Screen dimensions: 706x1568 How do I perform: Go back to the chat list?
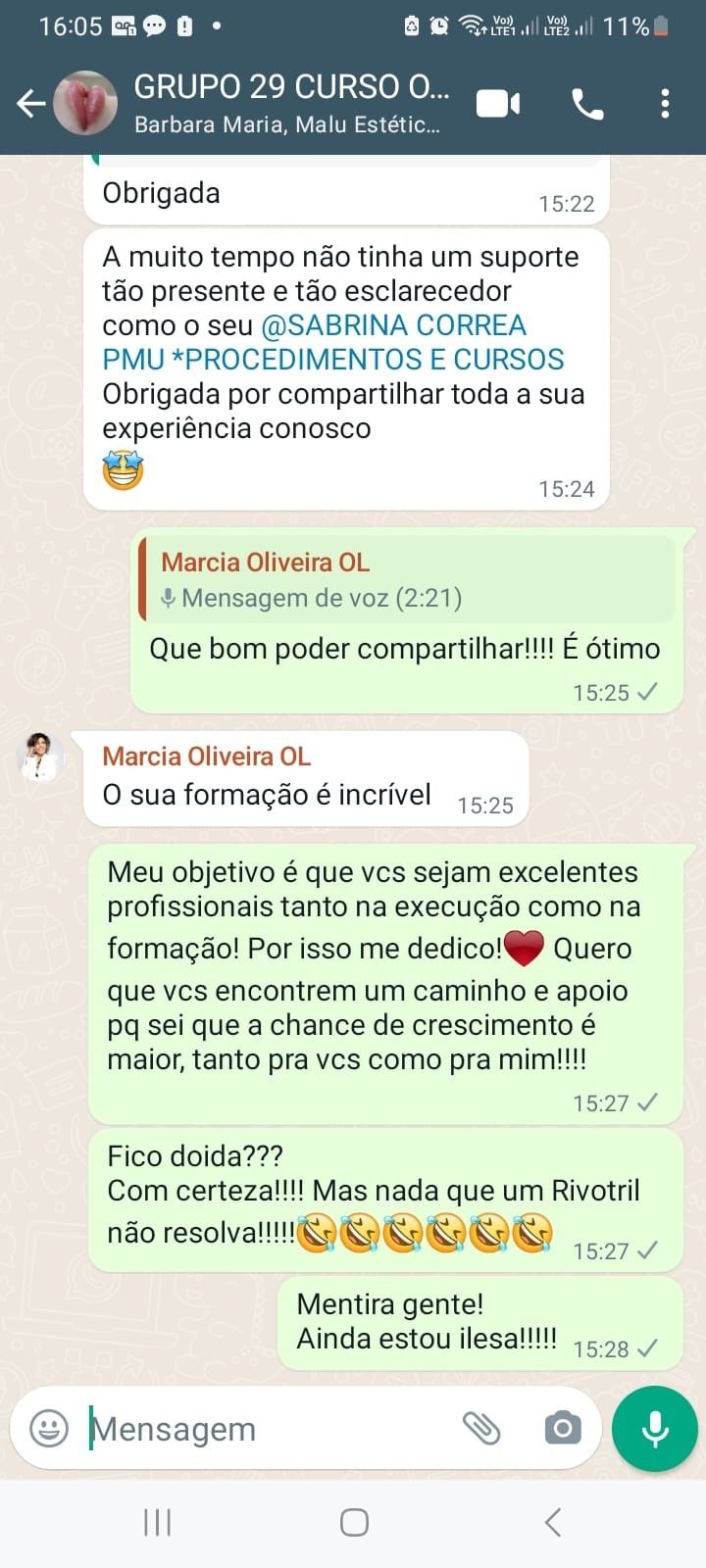31,103
